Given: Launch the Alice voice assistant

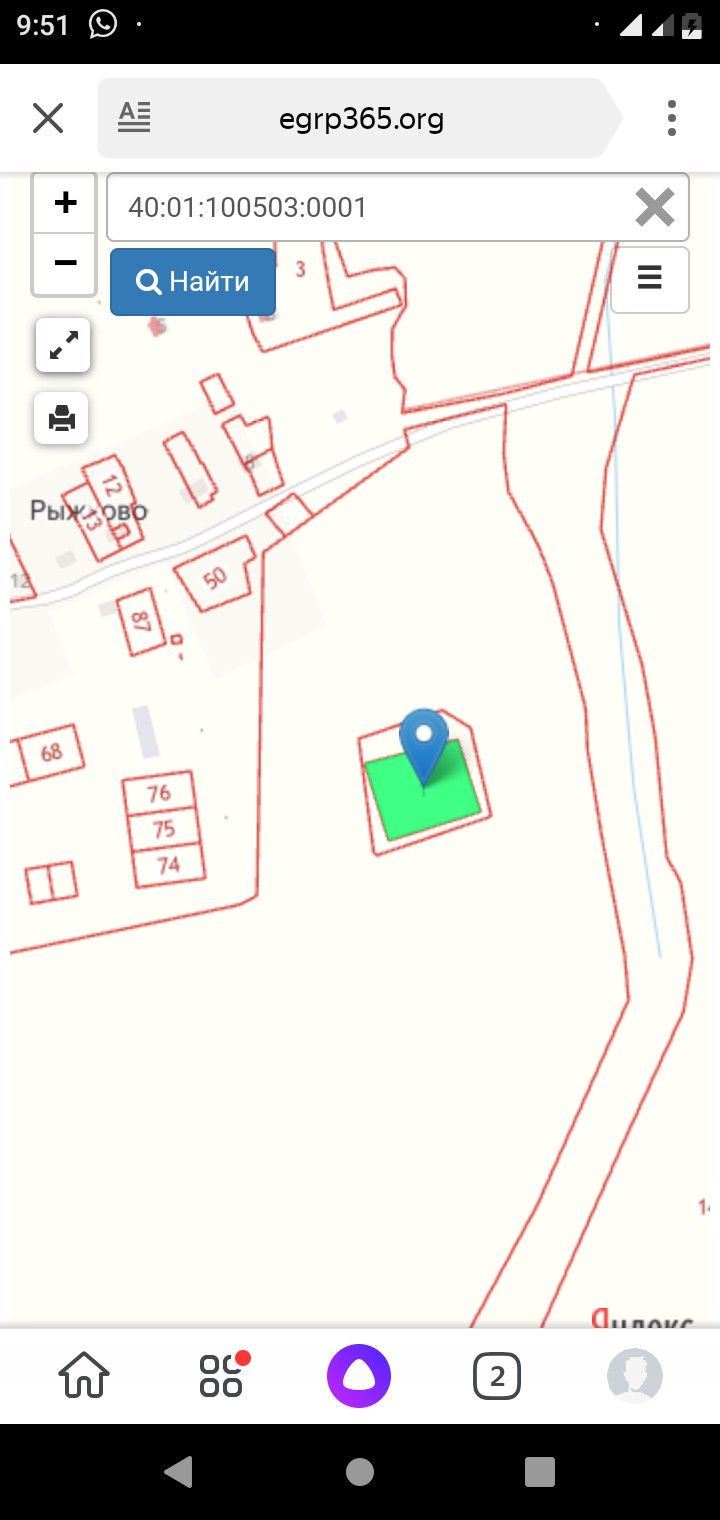Looking at the screenshot, I should [359, 1376].
